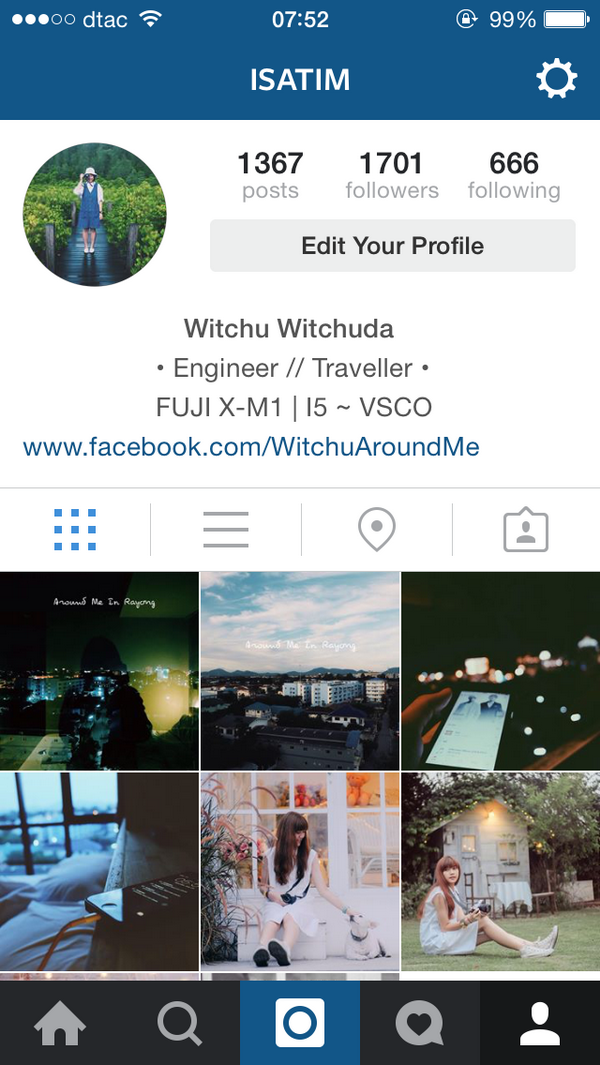View the 1701 followers list

click(392, 175)
